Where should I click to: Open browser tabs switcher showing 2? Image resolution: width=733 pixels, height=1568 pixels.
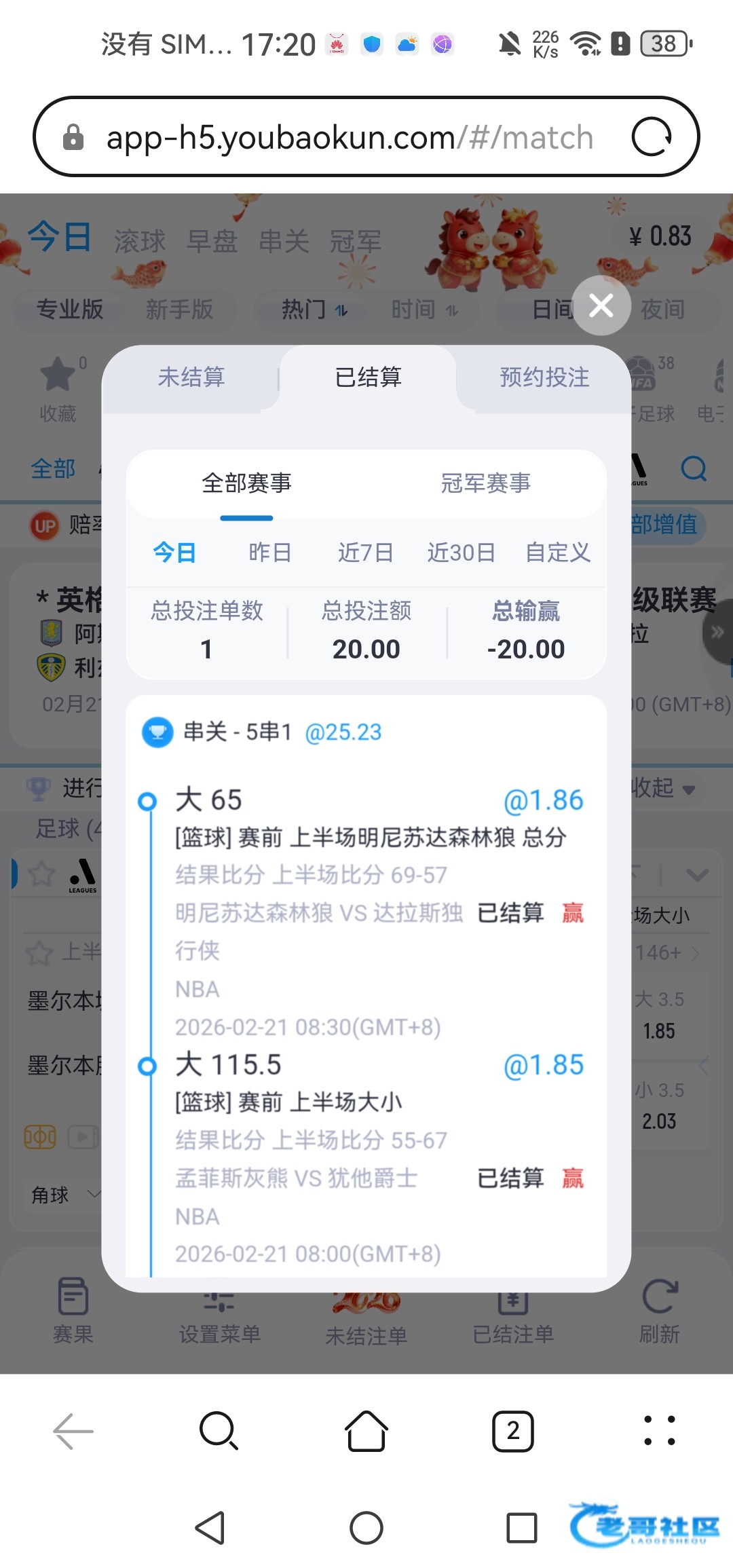click(x=513, y=1431)
